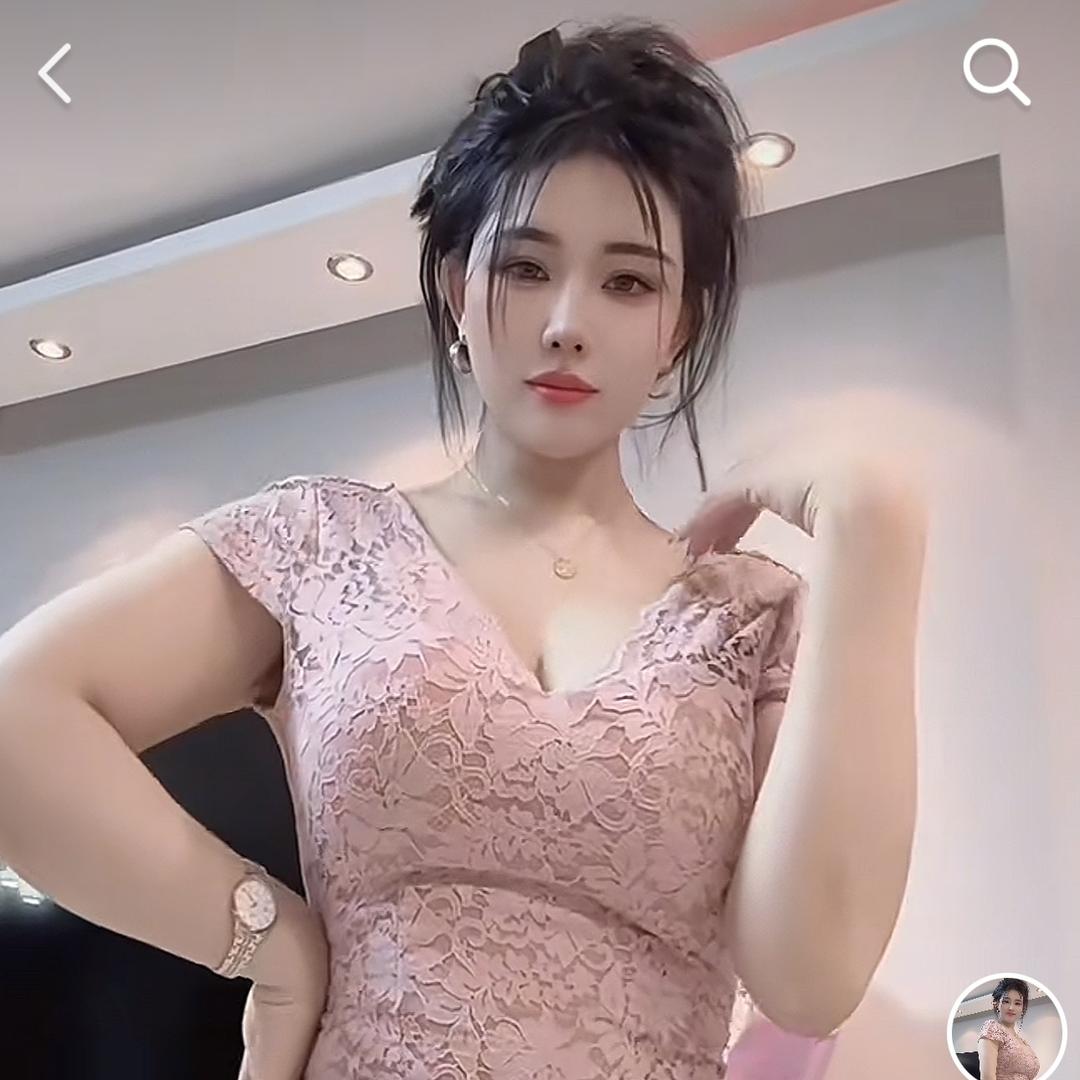Open the creator's circular profile avatar
This screenshot has width=1080, height=1080.
coord(1006,1028)
